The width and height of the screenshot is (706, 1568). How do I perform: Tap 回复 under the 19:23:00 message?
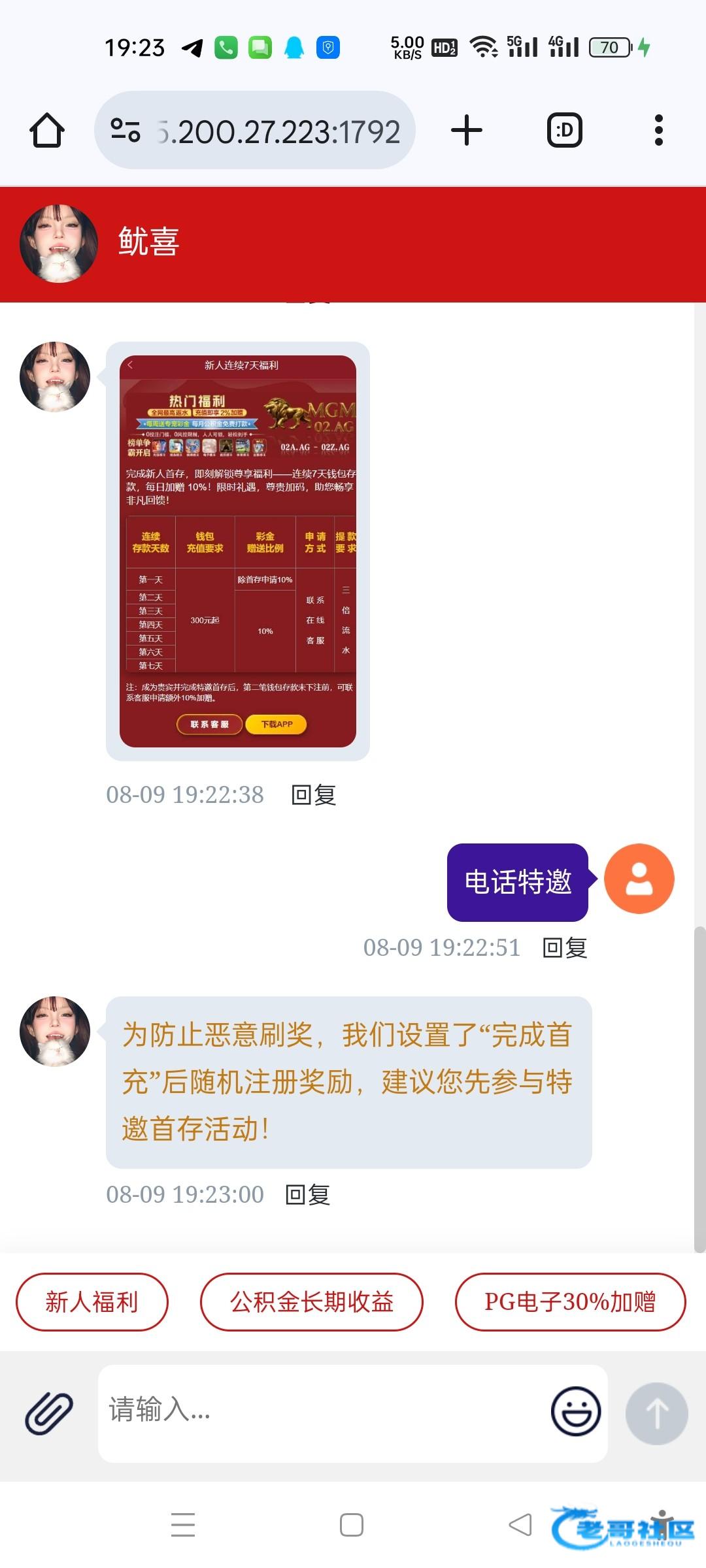tap(308, 1195)
